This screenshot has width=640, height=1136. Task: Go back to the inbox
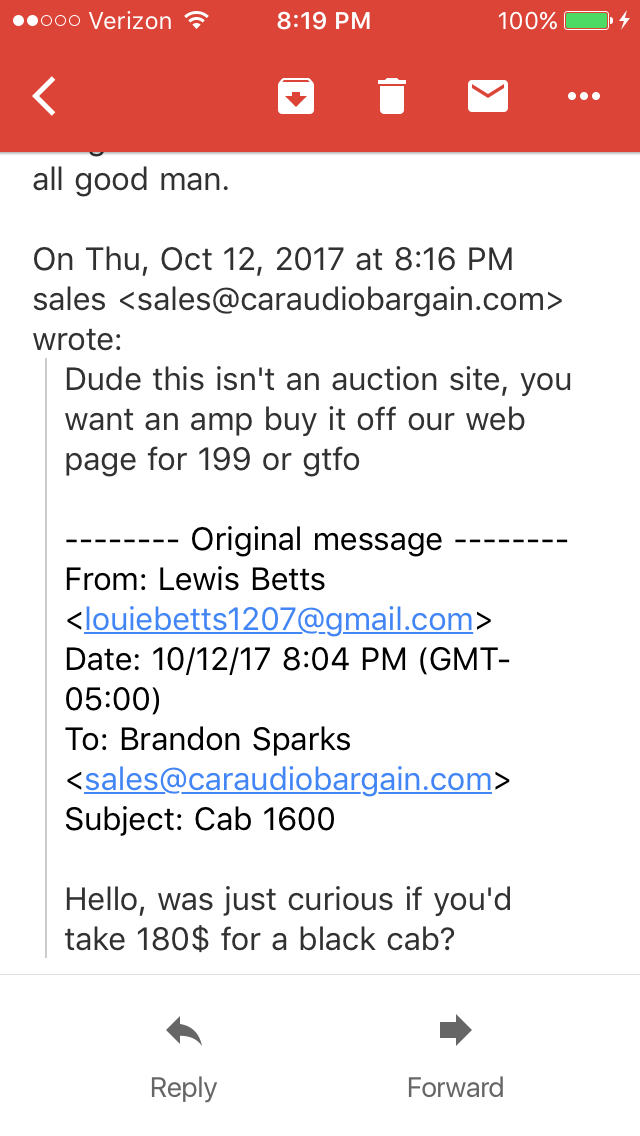pos(44,96)
